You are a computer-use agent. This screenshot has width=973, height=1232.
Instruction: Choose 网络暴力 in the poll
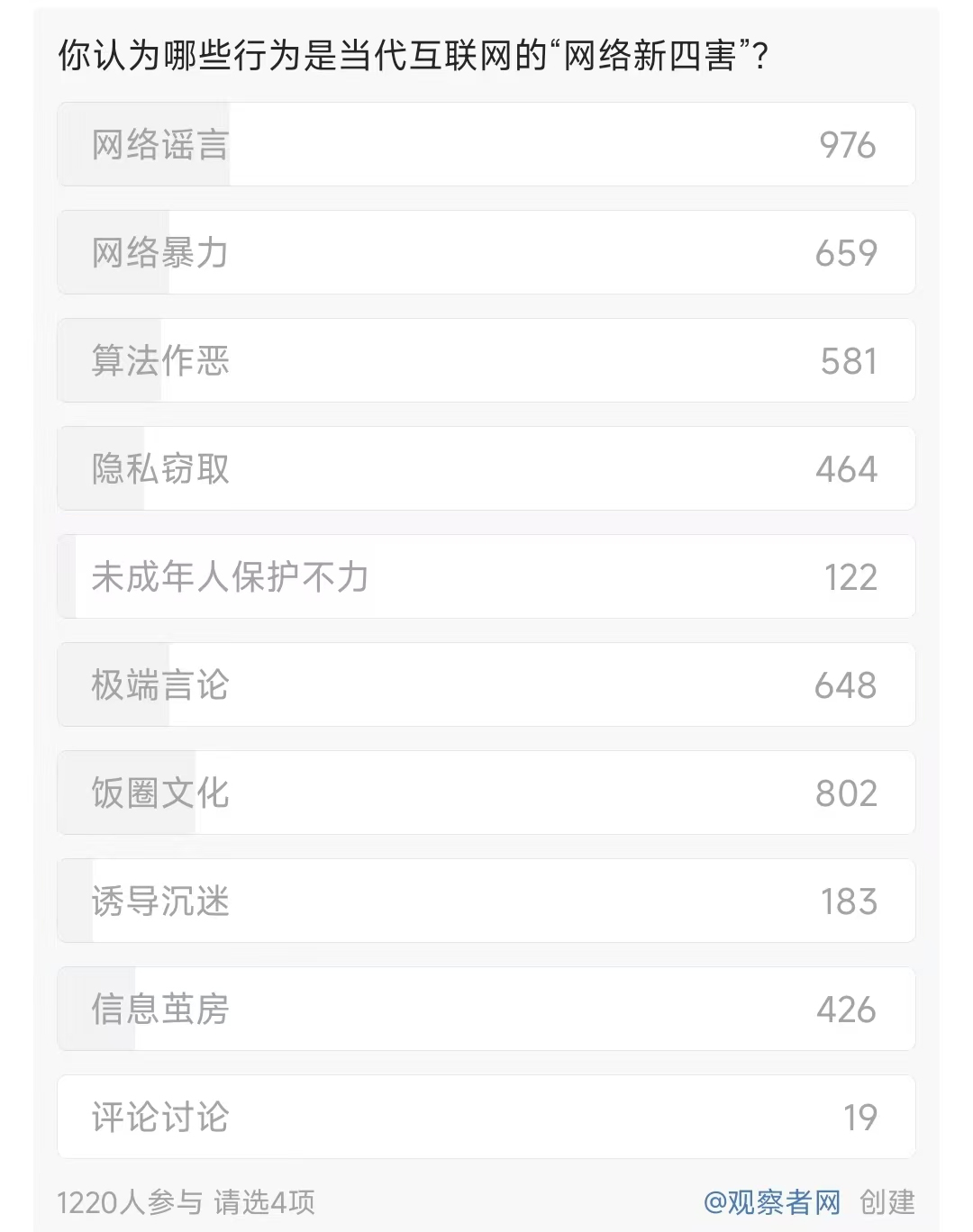[486, 253]
